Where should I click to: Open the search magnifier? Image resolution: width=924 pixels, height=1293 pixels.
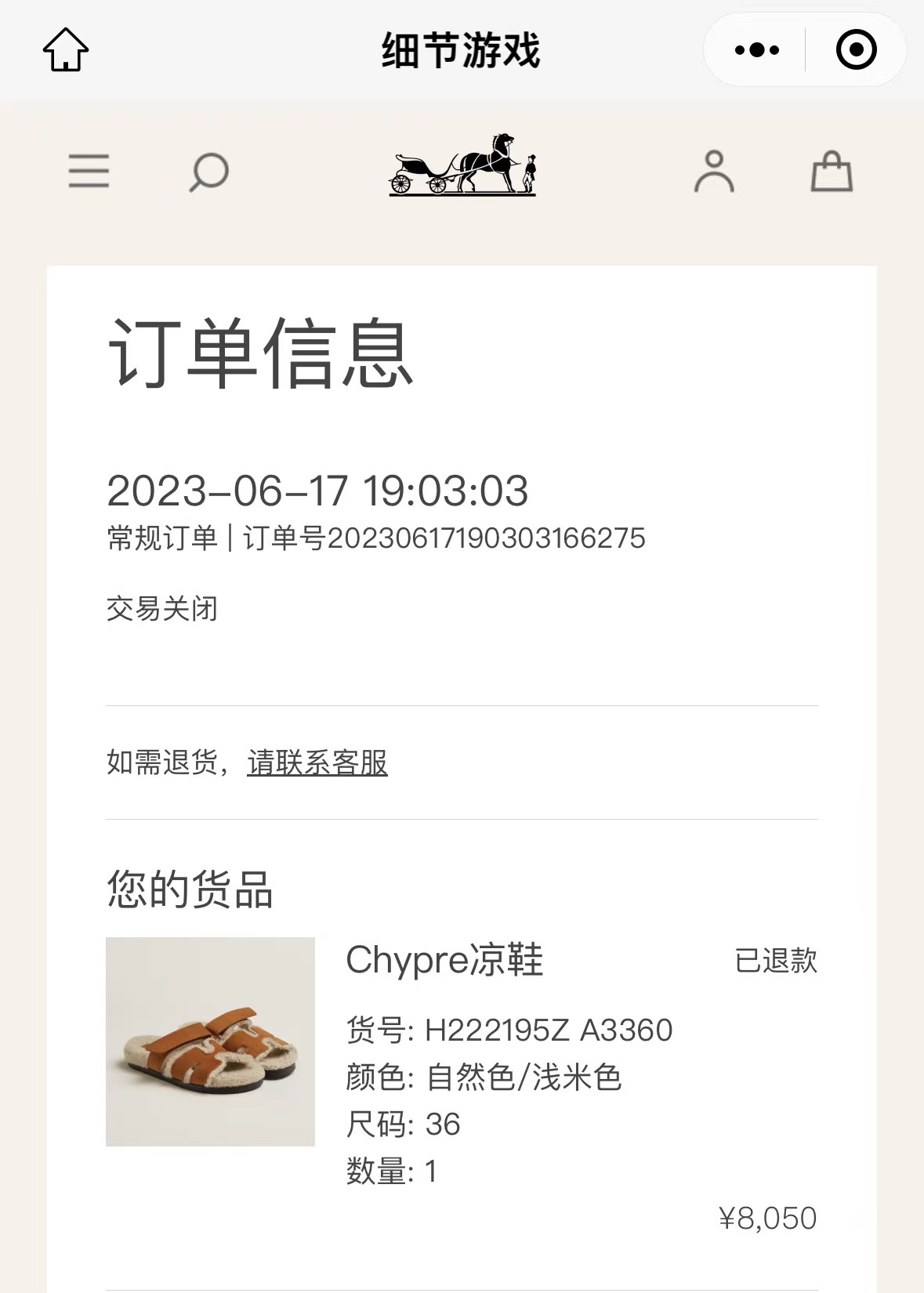click(x=208, y=172)
